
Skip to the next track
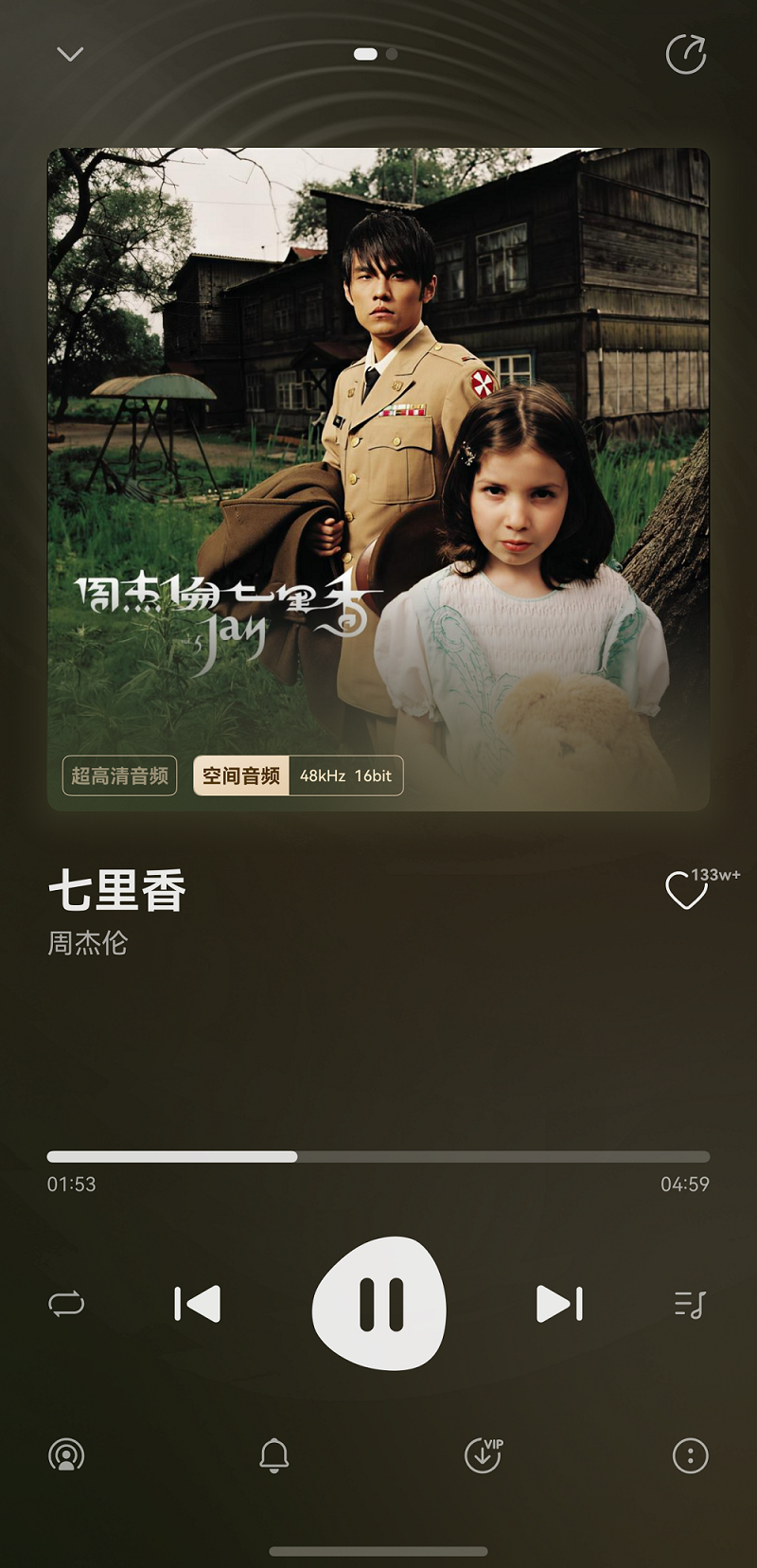click(x=559, y=1304)
